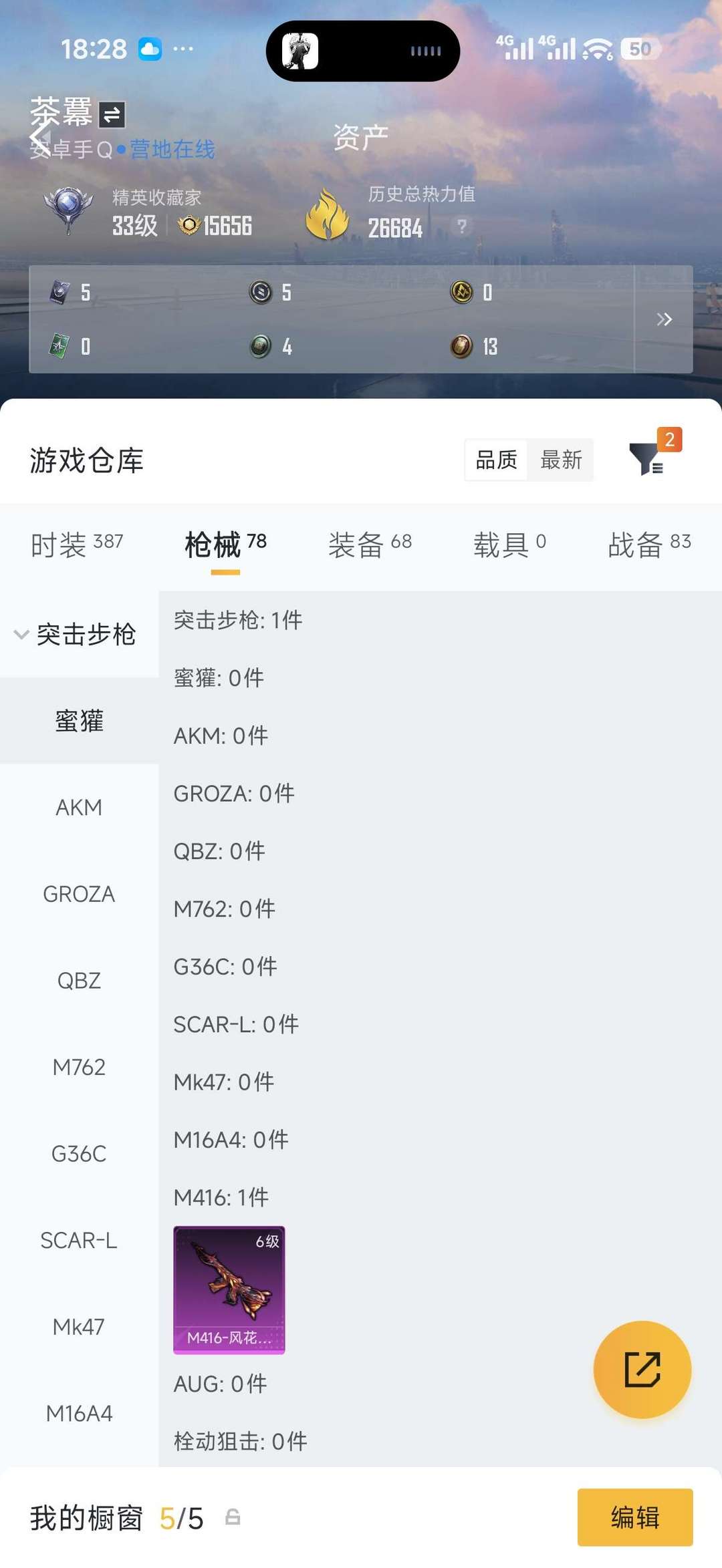Screen dimensions: 722x1568
Task: Go back with the top-left arrow
Action: pyautogui.click(x=40, y=138)
